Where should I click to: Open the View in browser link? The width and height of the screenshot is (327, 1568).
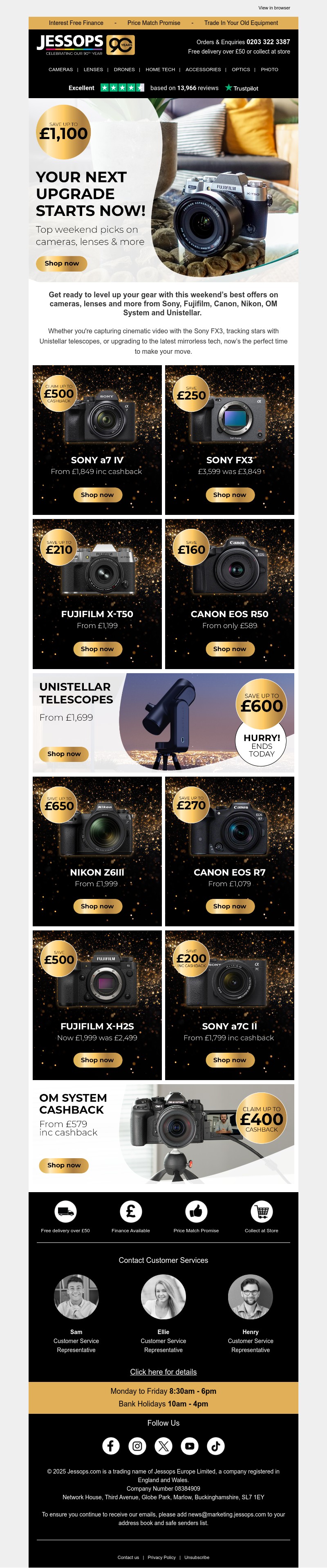273,8
